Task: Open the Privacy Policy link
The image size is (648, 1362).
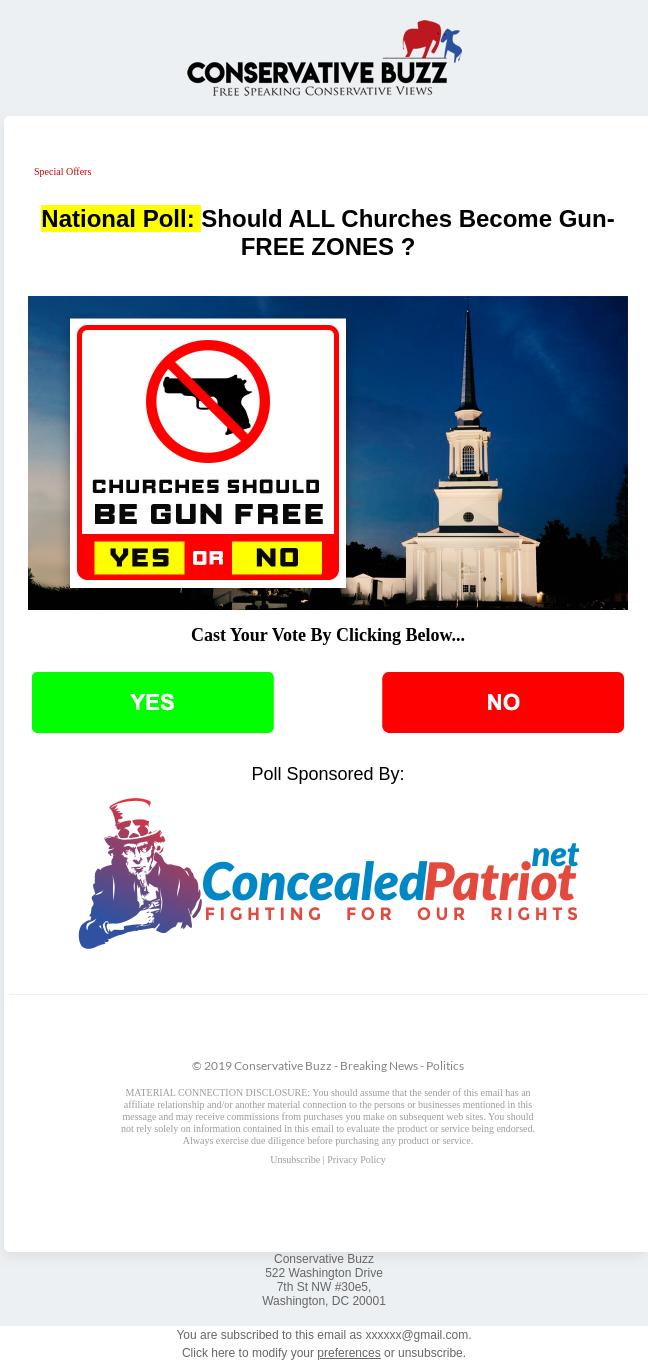Action: (356, 1160)
